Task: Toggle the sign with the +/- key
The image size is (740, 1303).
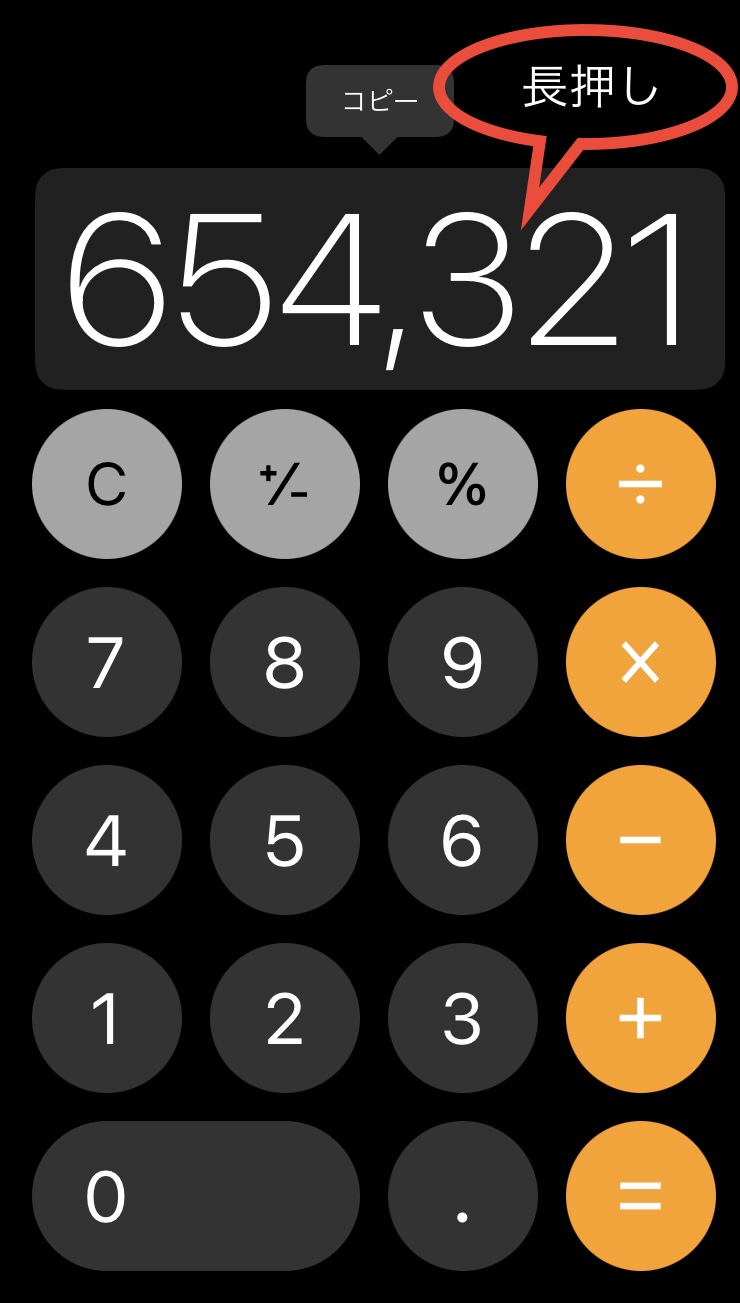Action: [285, 485]
